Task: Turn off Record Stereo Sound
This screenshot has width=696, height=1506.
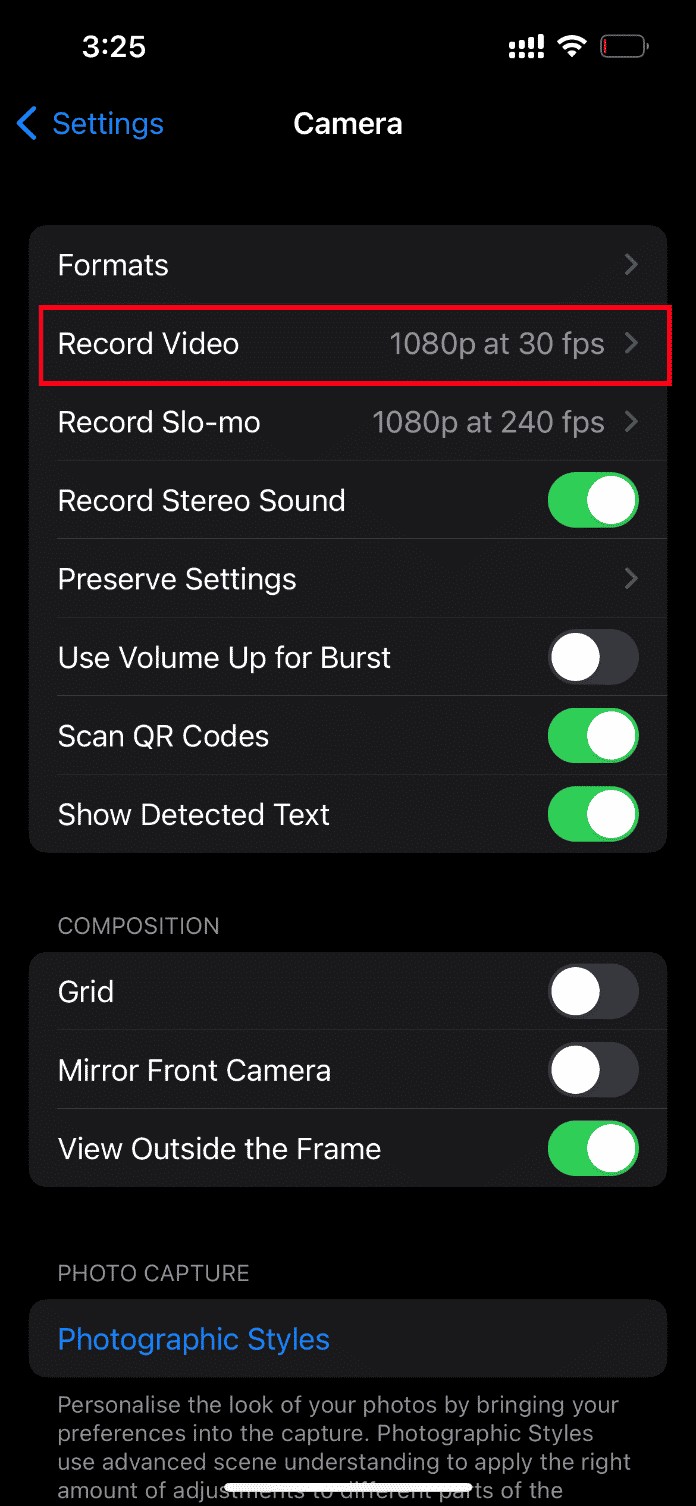Action: [x=592, y=501]
